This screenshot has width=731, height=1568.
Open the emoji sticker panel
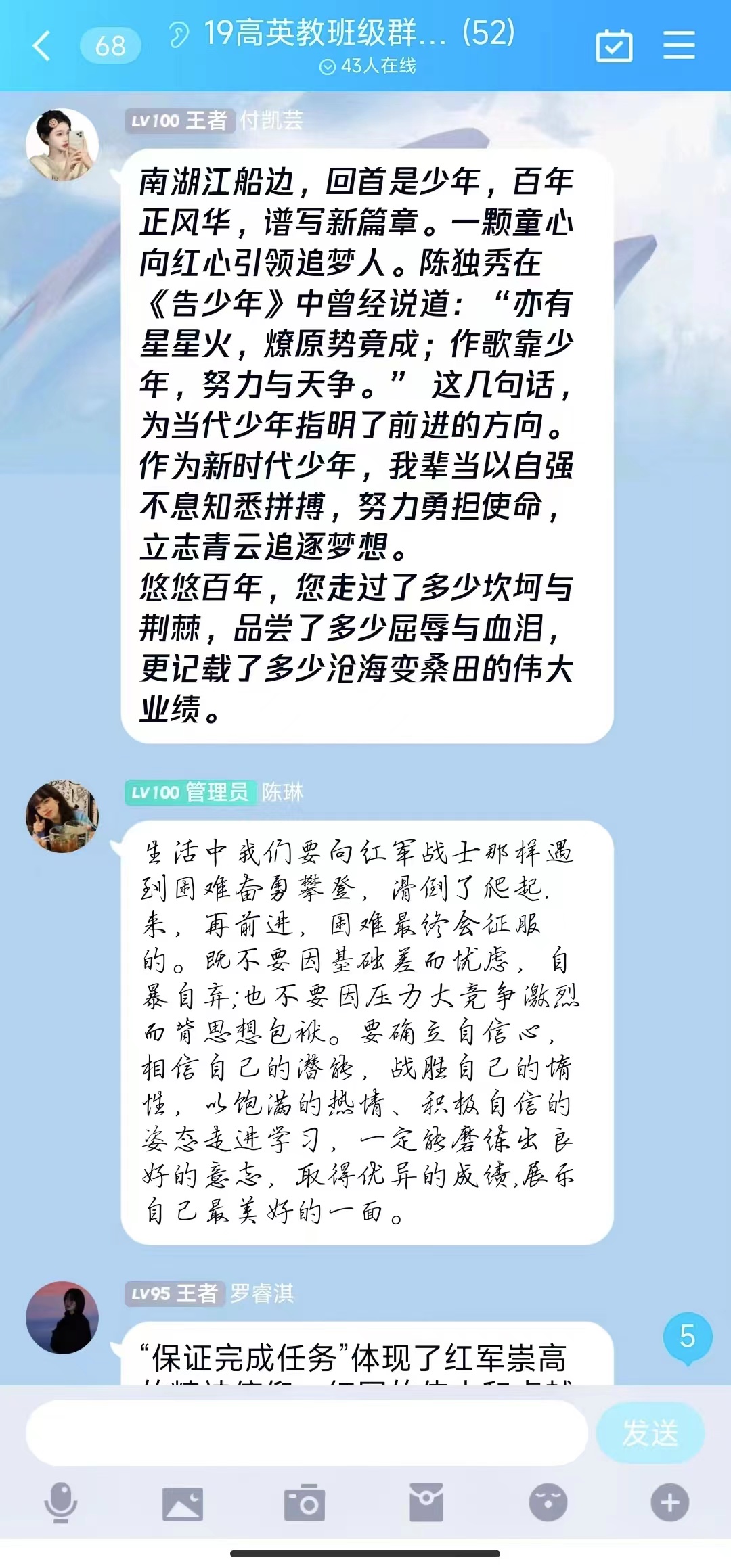[548, 1502]
